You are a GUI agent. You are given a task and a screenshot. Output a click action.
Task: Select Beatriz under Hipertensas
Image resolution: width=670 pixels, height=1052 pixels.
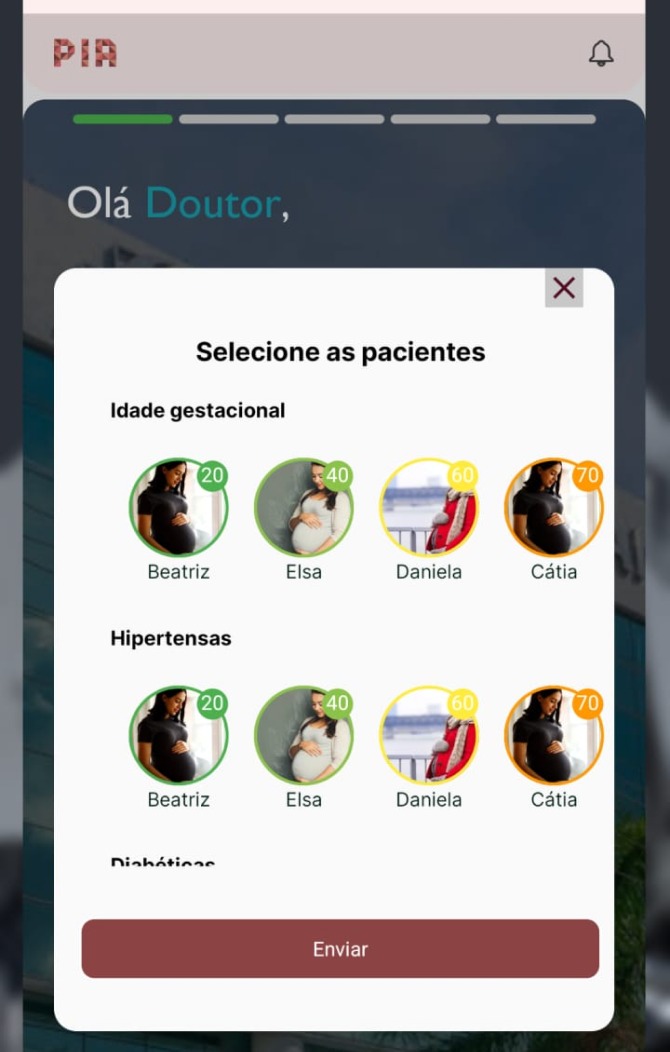coord(178,735)
